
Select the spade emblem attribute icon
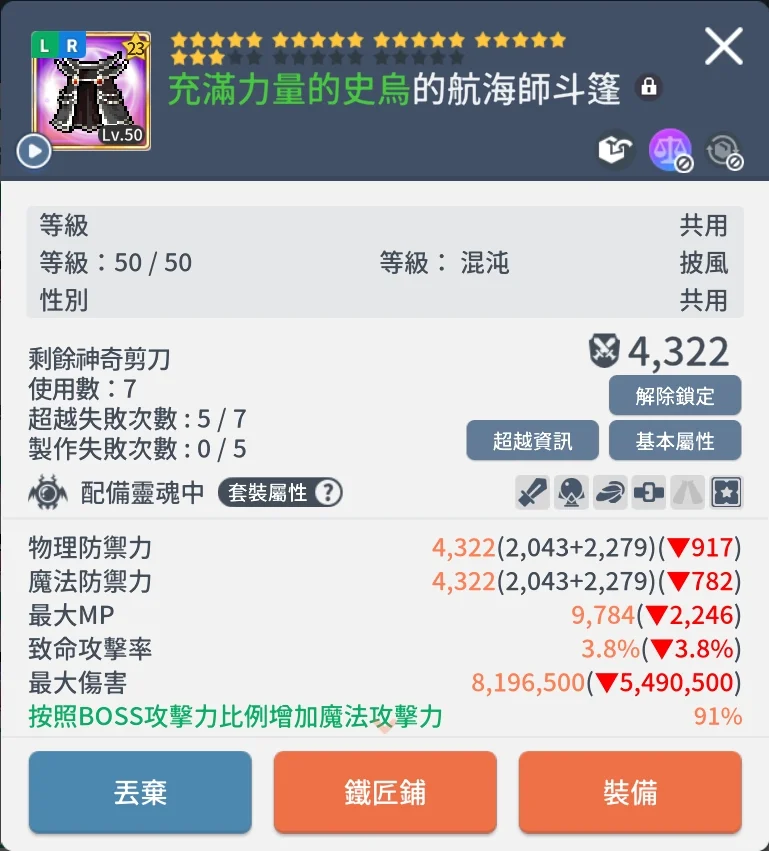click(571, 492)
